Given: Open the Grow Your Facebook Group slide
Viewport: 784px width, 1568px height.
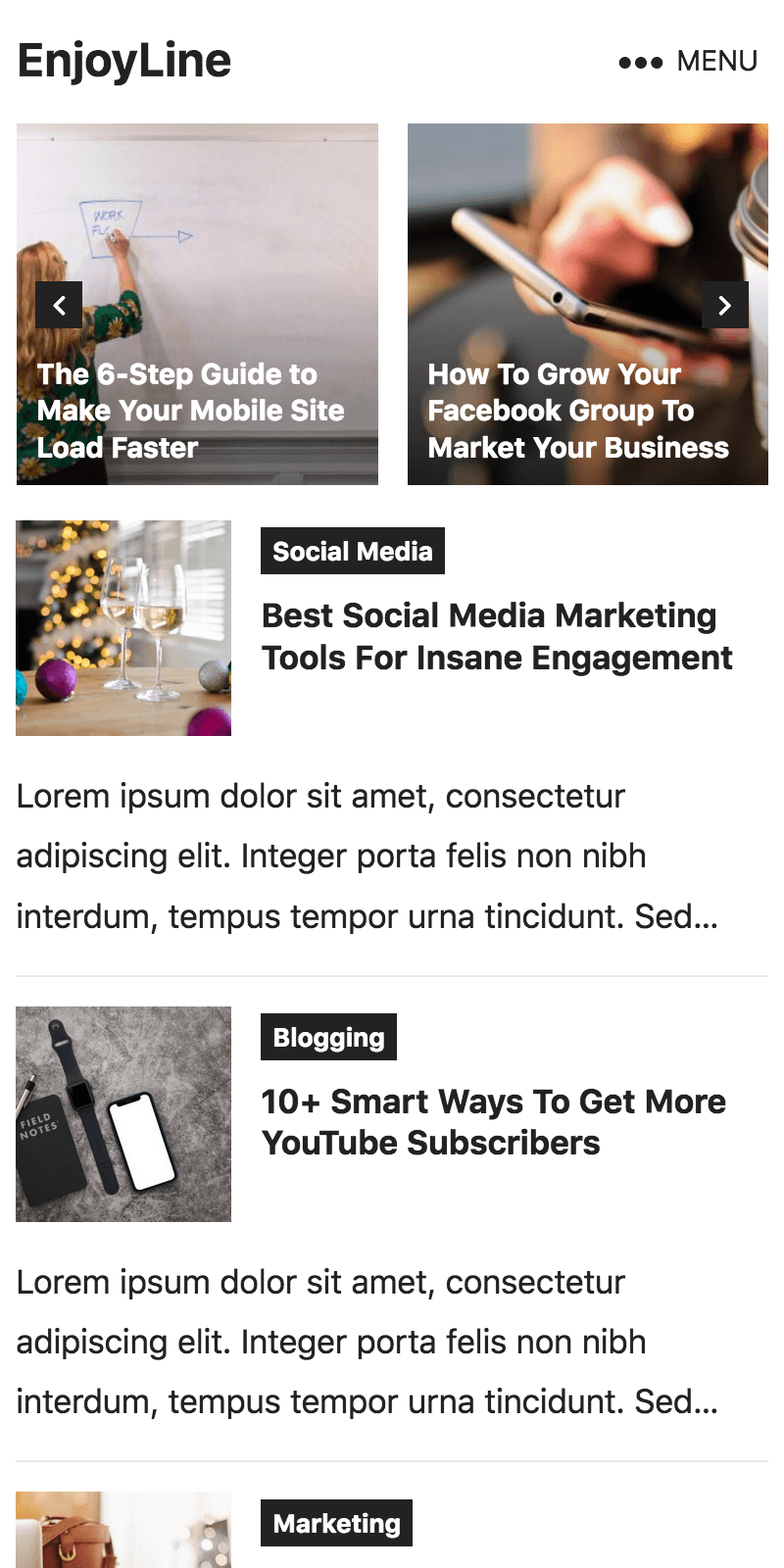Looking at the screenshot, I should (x=578, y=411).
